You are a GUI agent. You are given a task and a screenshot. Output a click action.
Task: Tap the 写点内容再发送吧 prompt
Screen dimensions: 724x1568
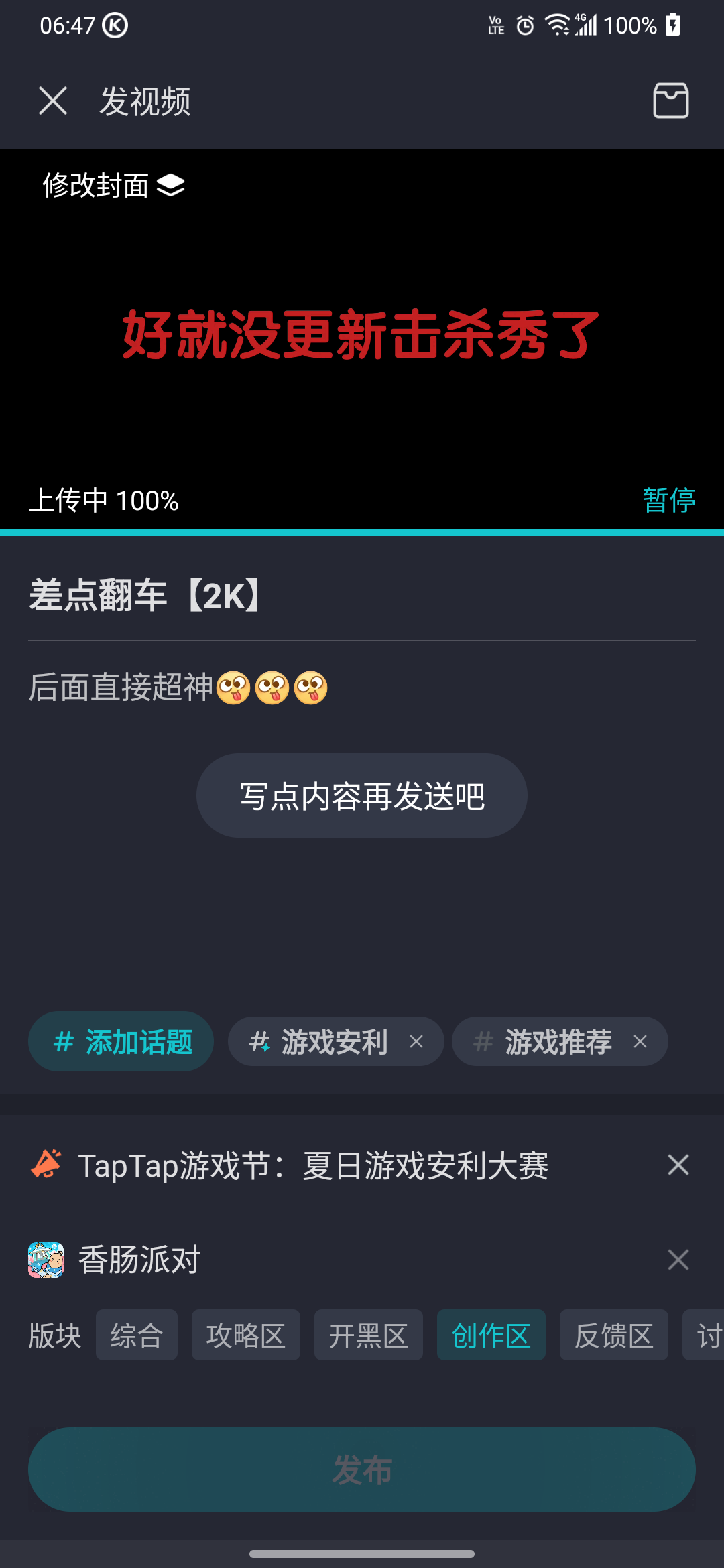coord(362,795)
